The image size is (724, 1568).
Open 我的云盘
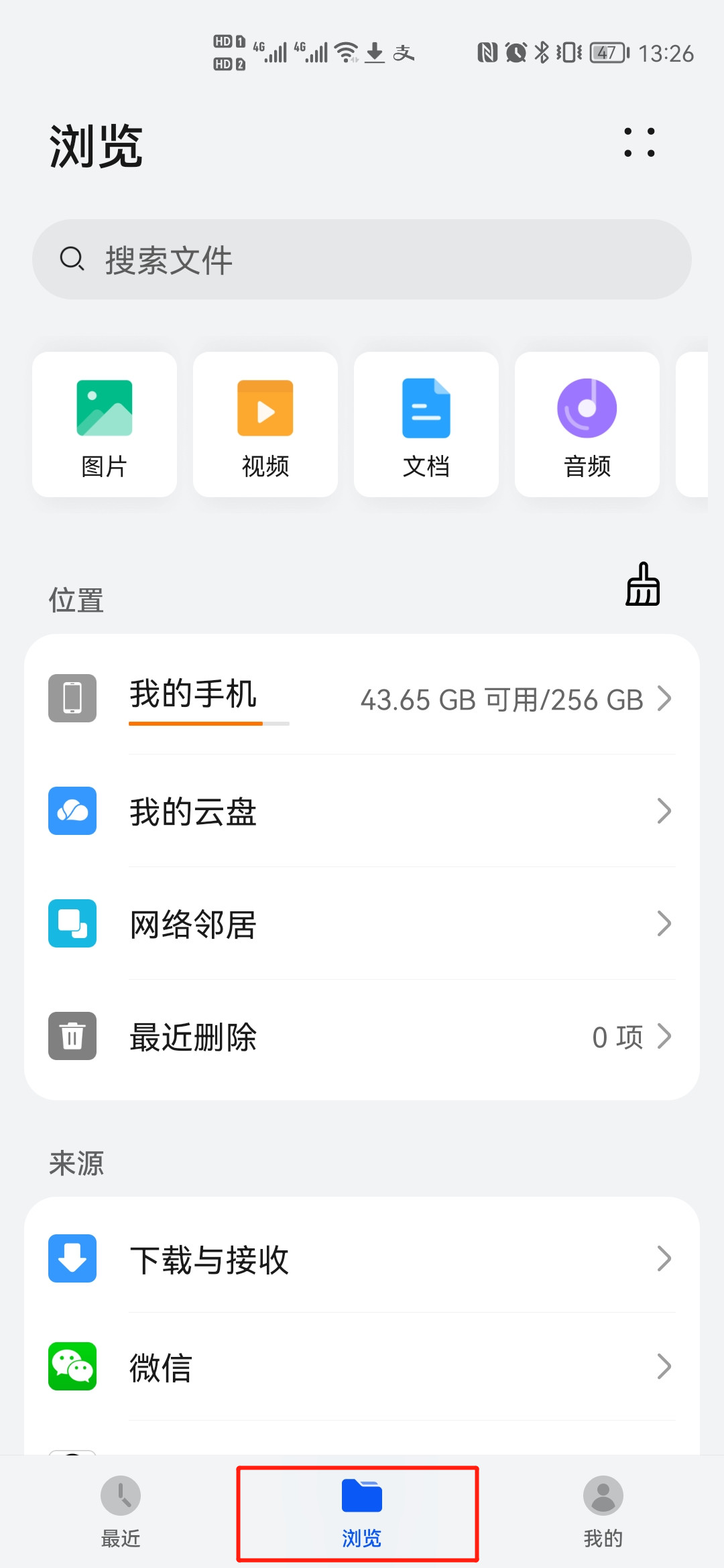pyautogui.click(x=362, y=811)
